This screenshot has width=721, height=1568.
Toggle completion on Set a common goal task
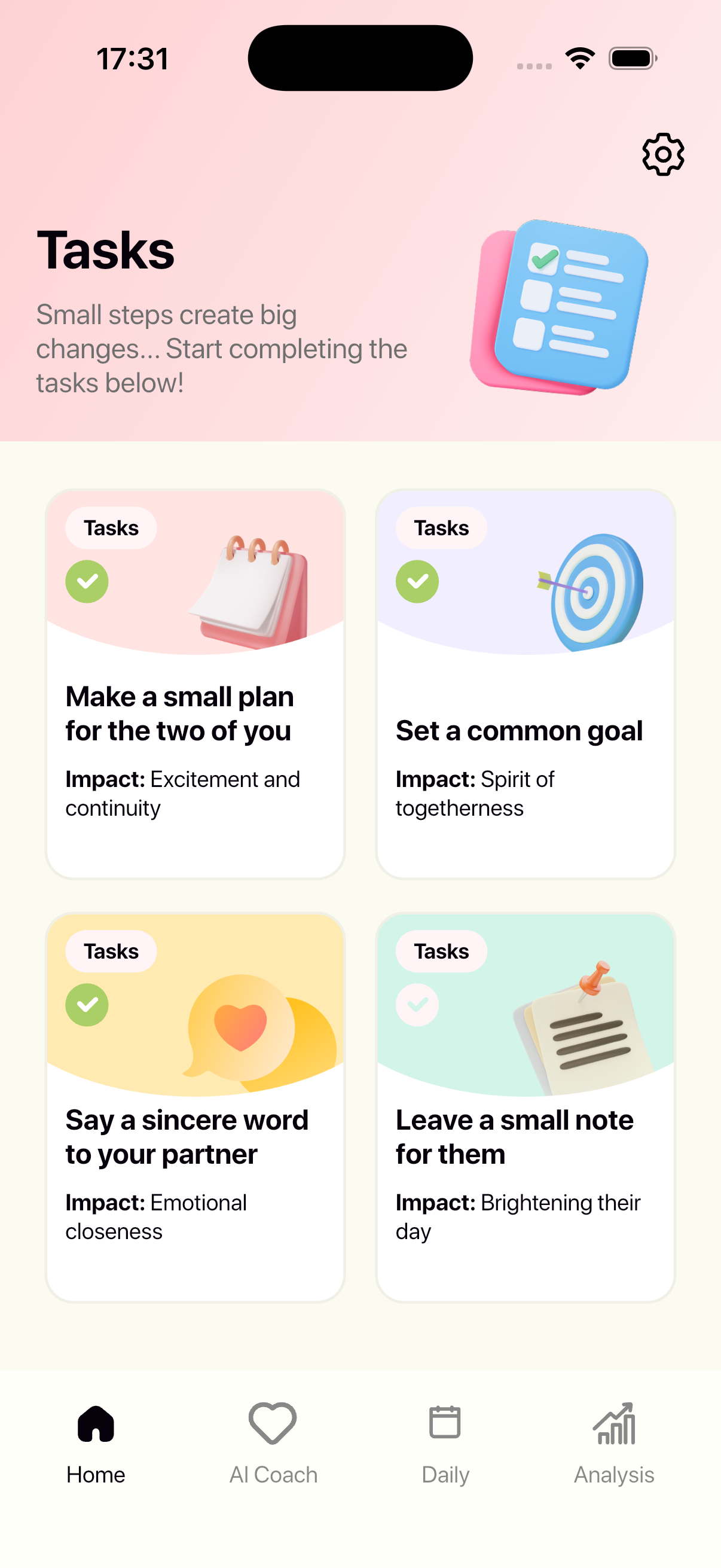pos(417,581)
